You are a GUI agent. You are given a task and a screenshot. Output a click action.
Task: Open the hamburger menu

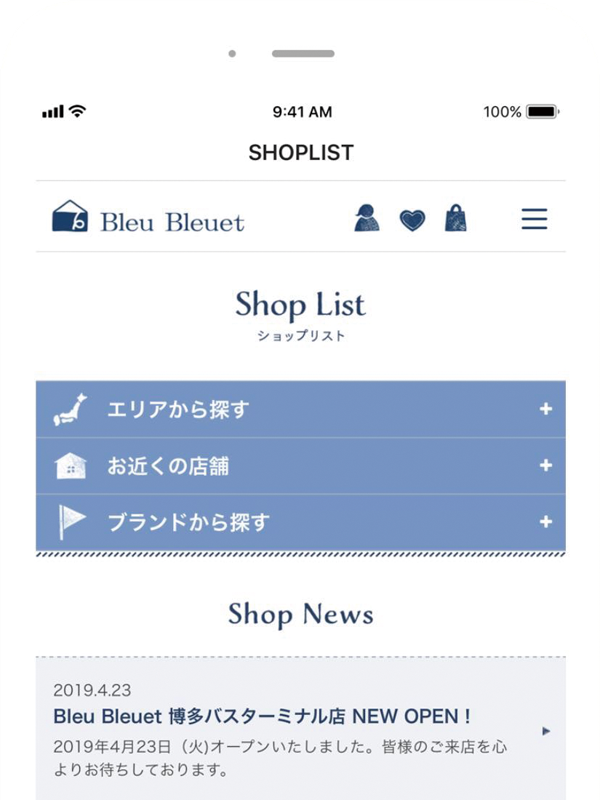(x=534, y=219)
